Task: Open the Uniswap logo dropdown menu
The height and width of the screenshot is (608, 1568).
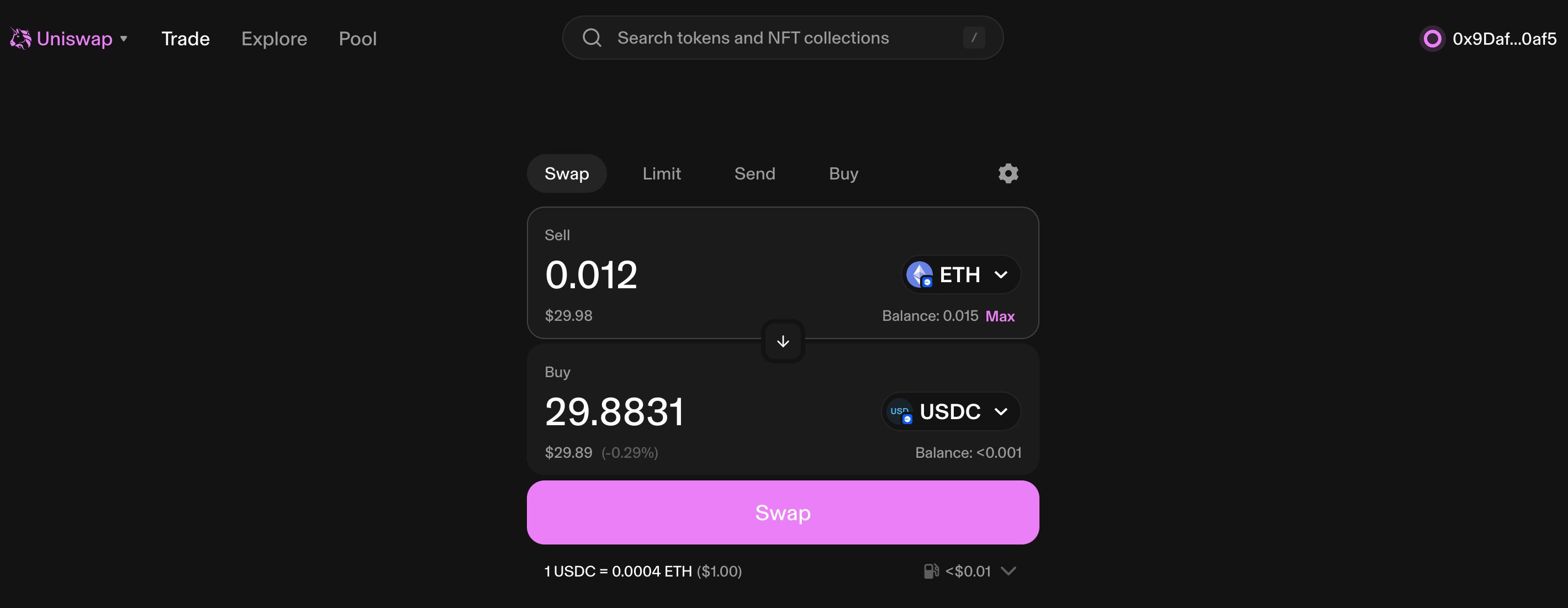Action: pyautogui.click(x=69, y=39)
